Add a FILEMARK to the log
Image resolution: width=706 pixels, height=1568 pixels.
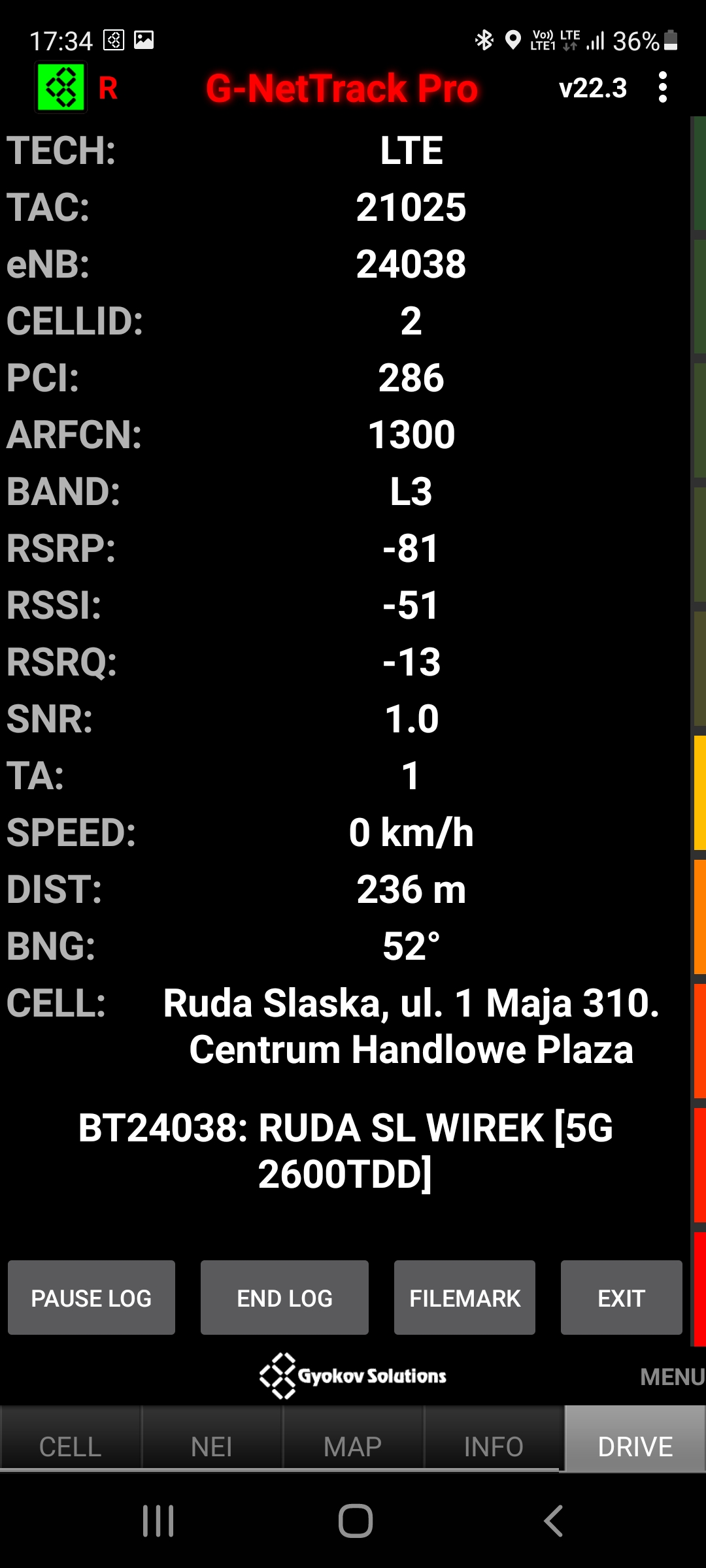(464, 1298)
